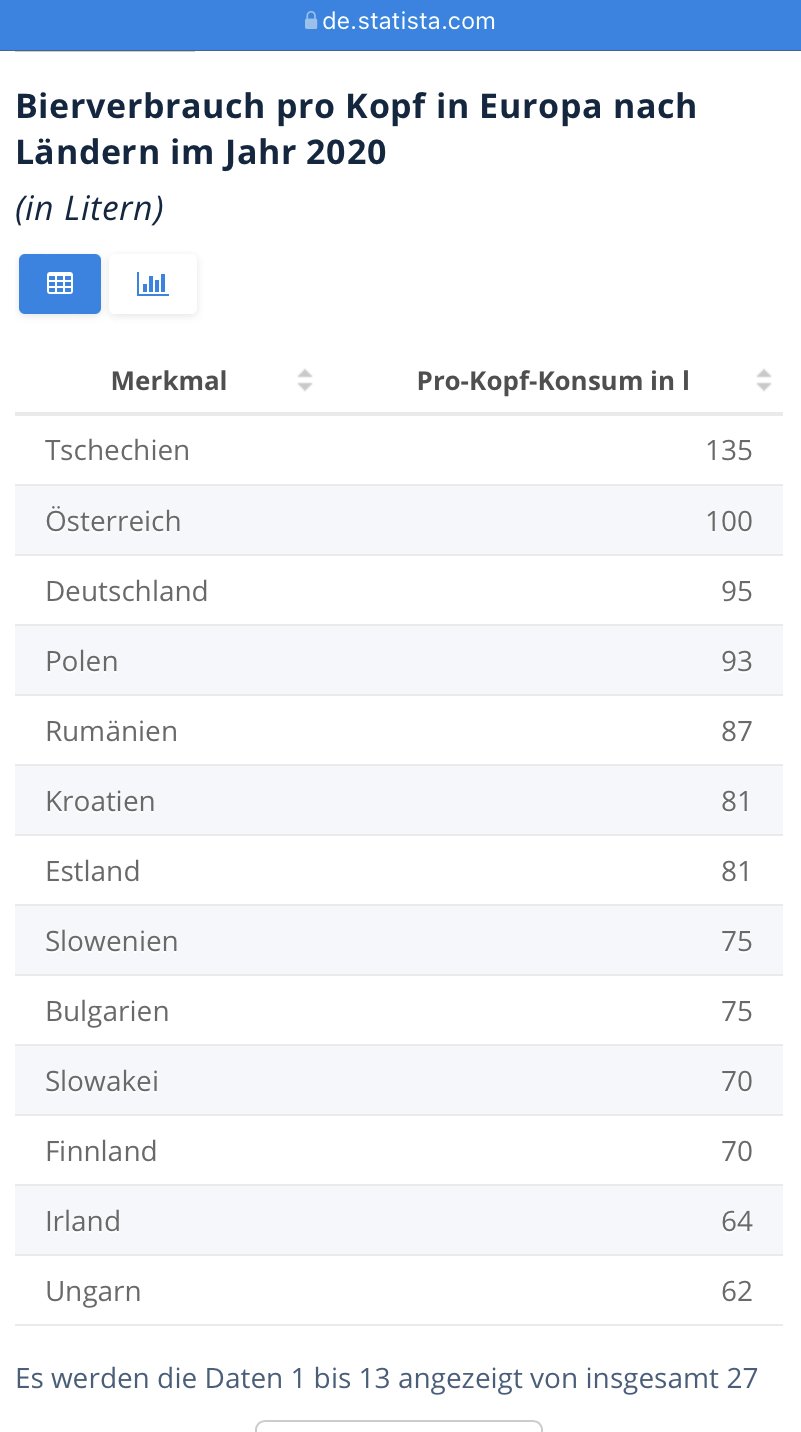Sort by Pro-Kopf-Konsum in l column

(553, 381)
